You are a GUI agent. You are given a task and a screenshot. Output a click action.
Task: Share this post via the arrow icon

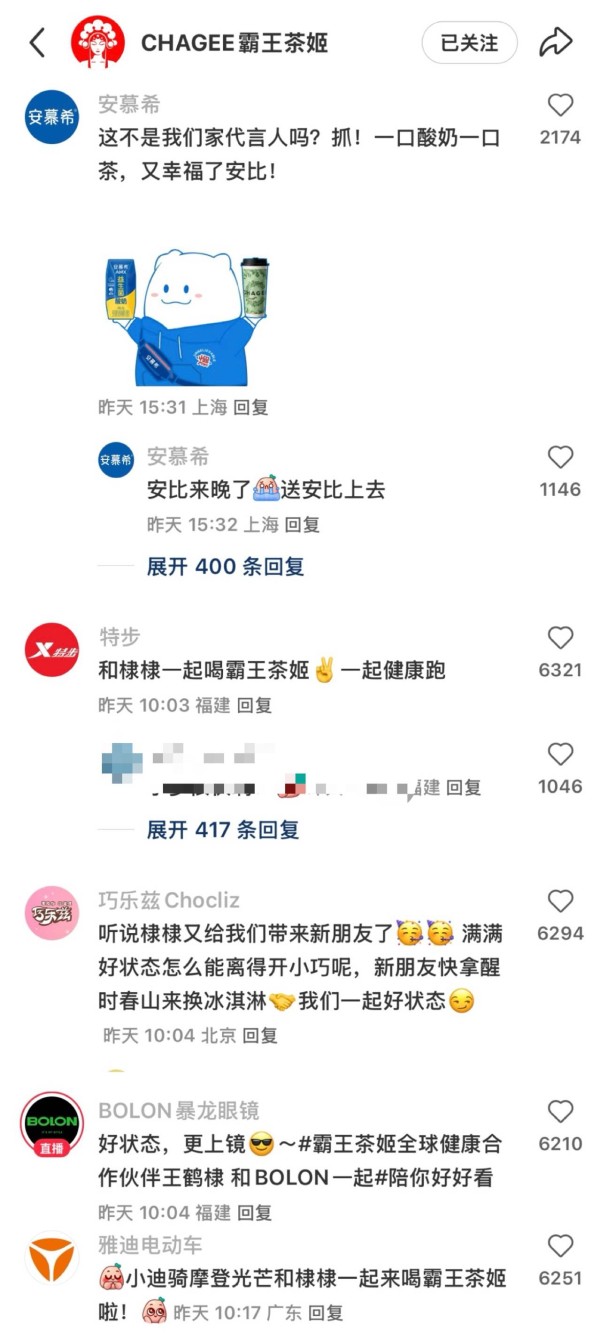tap(555, 43)
